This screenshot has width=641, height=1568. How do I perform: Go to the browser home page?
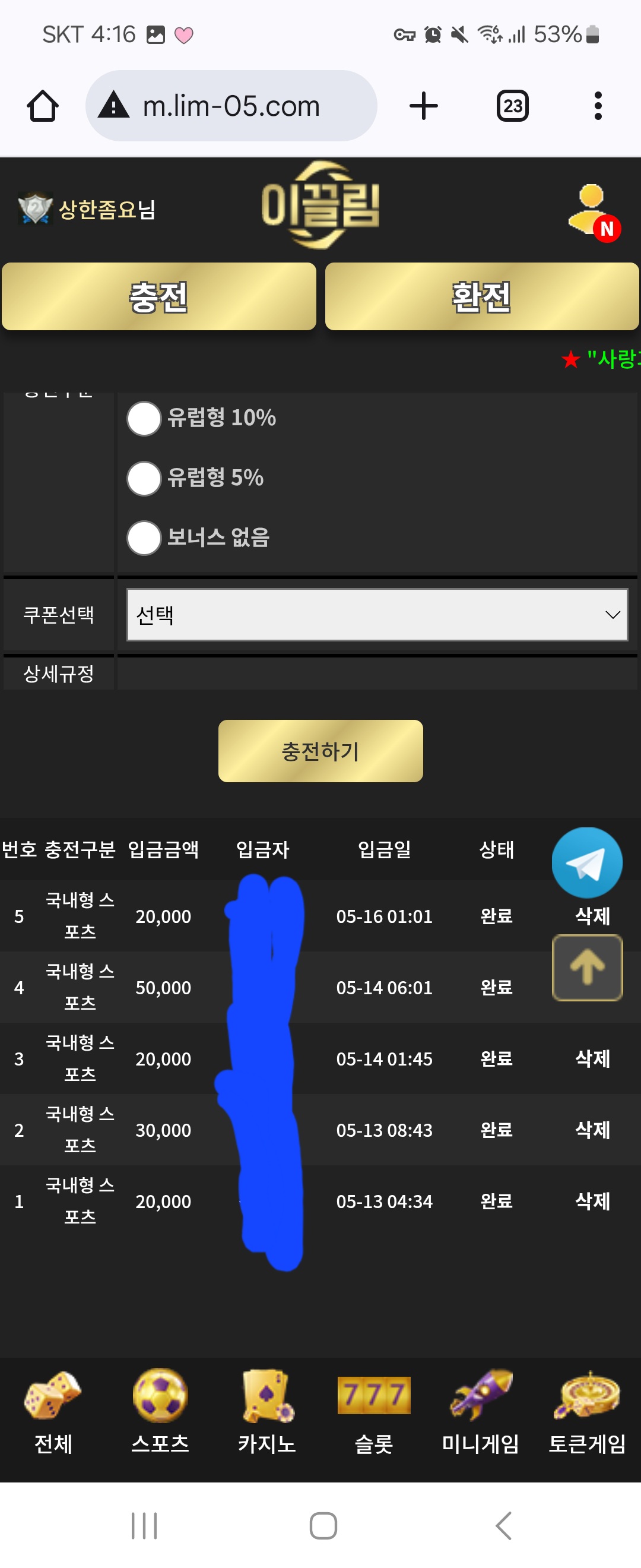43,106
